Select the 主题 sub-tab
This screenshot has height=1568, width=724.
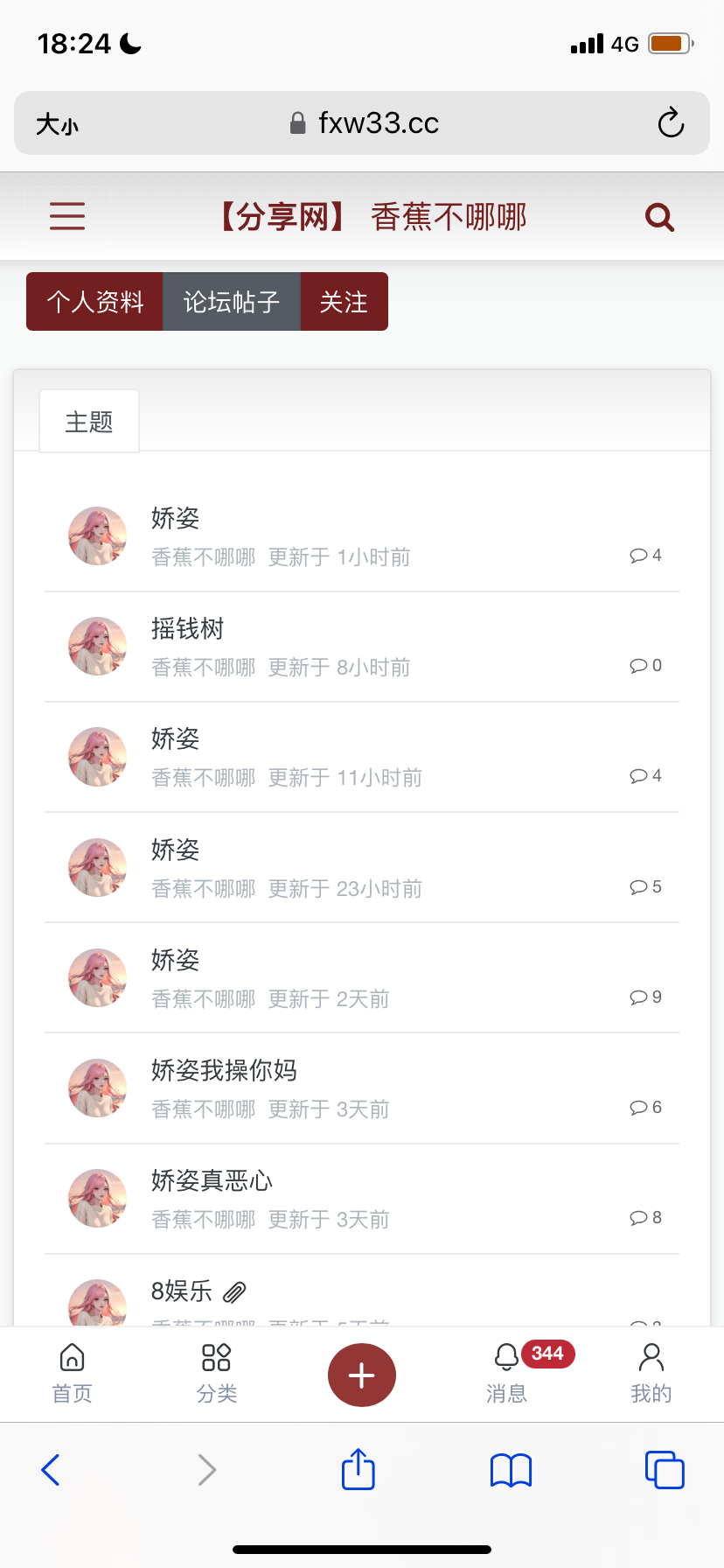(x=89, y=422)
